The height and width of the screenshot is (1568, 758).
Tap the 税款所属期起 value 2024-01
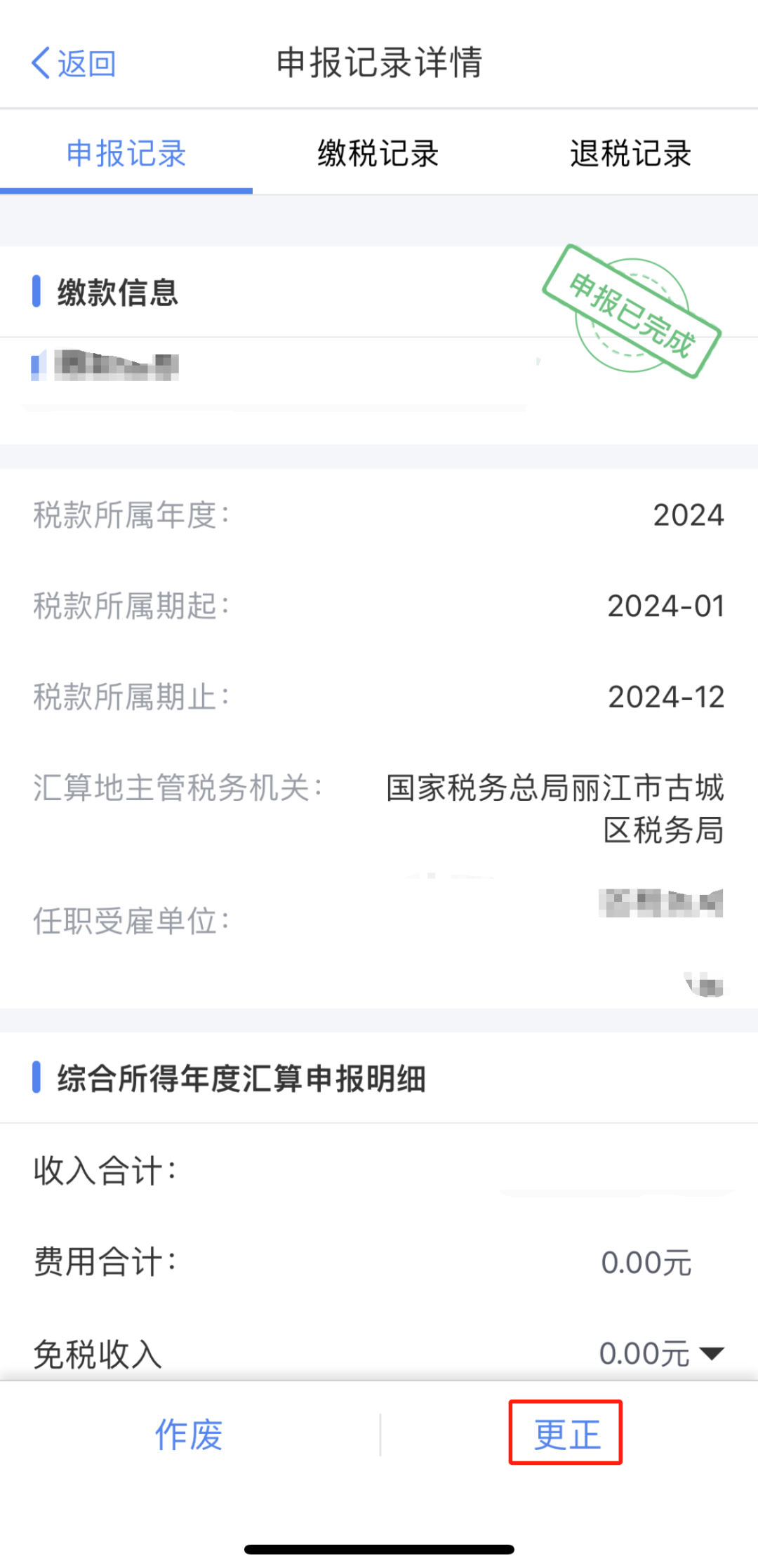[665, 607]
